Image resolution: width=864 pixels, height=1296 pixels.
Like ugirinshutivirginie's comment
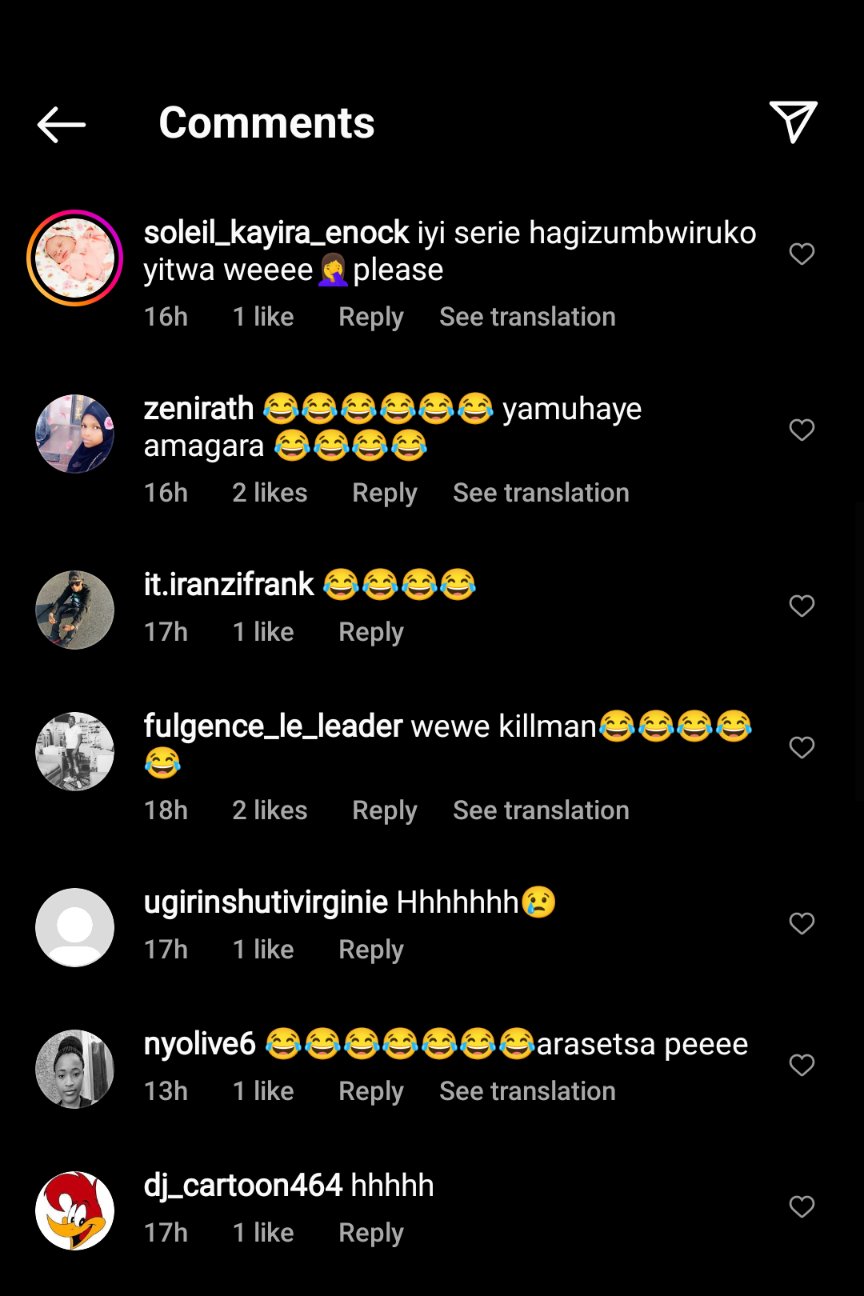802,924
